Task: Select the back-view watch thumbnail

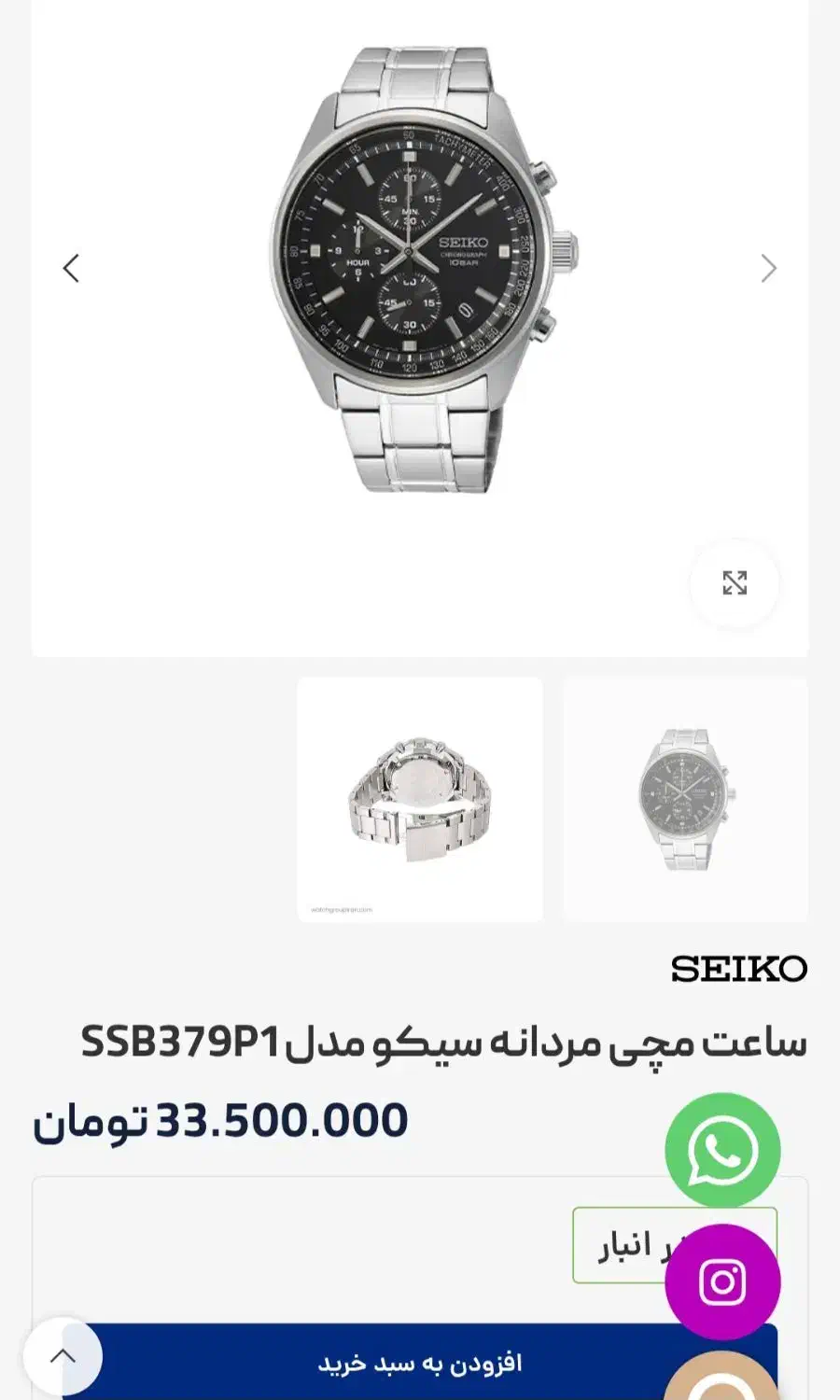Action: point(420,798)
